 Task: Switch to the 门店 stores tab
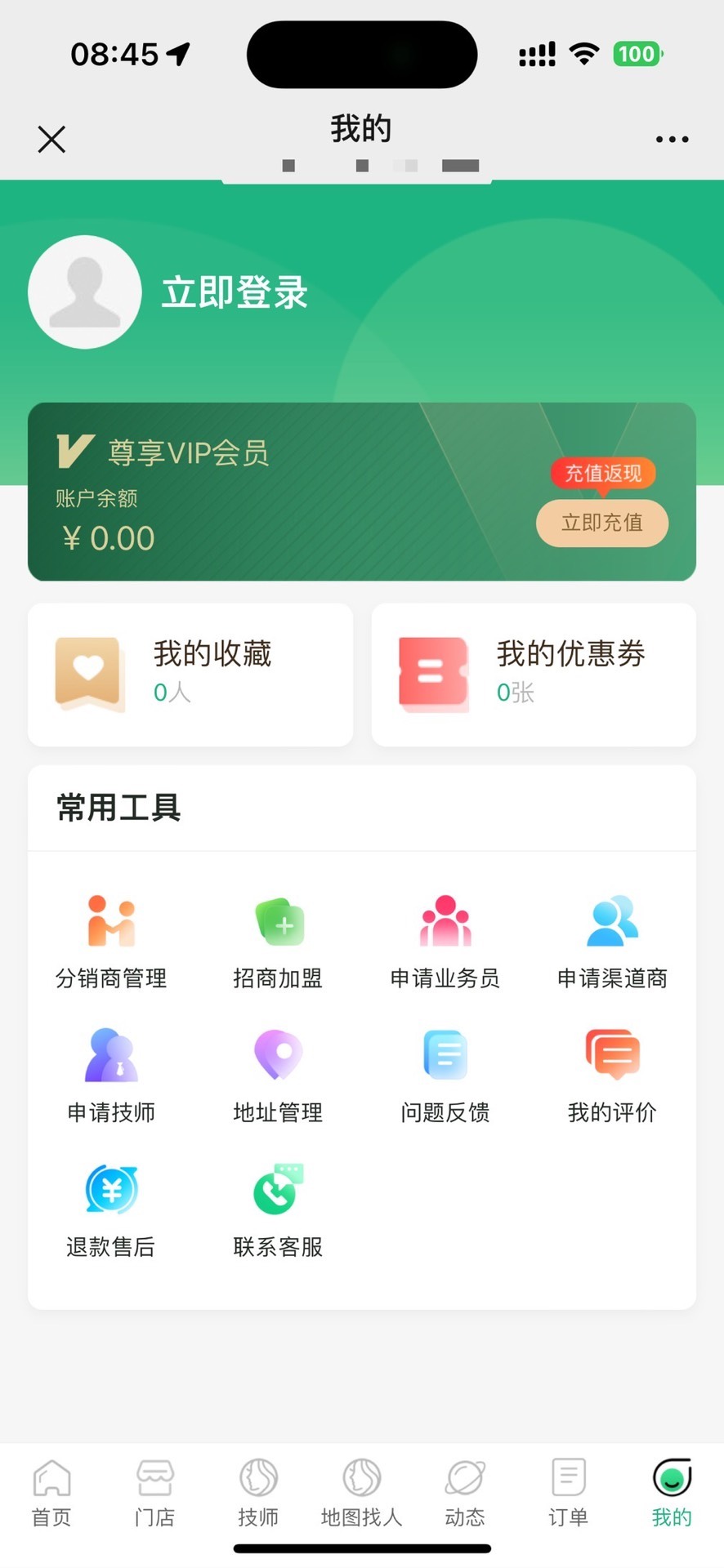(x=154, y=1494)
